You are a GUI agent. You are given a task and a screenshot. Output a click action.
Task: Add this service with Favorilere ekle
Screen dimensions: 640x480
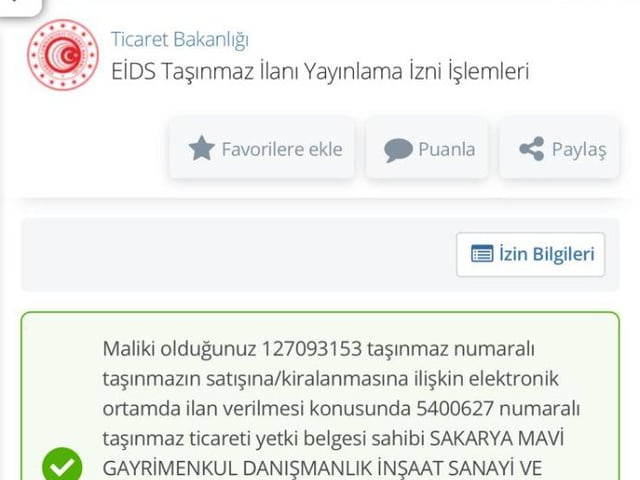click(262, 149)
